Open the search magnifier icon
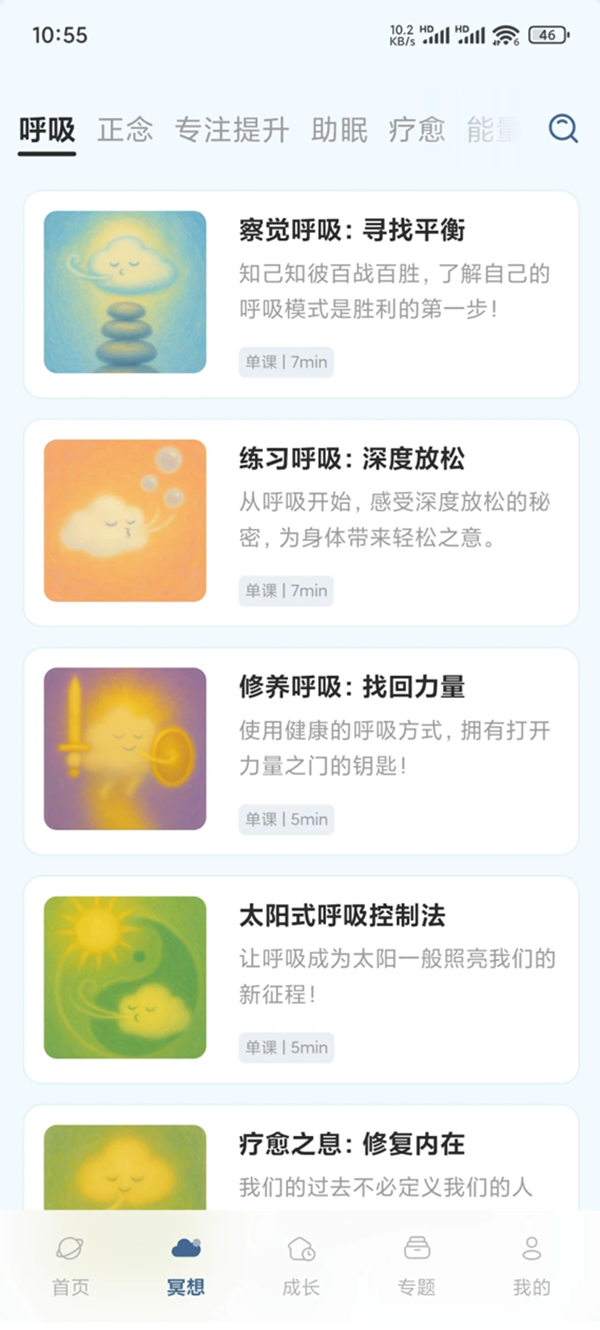This screenshot has height=1330, width=600. 564,129
